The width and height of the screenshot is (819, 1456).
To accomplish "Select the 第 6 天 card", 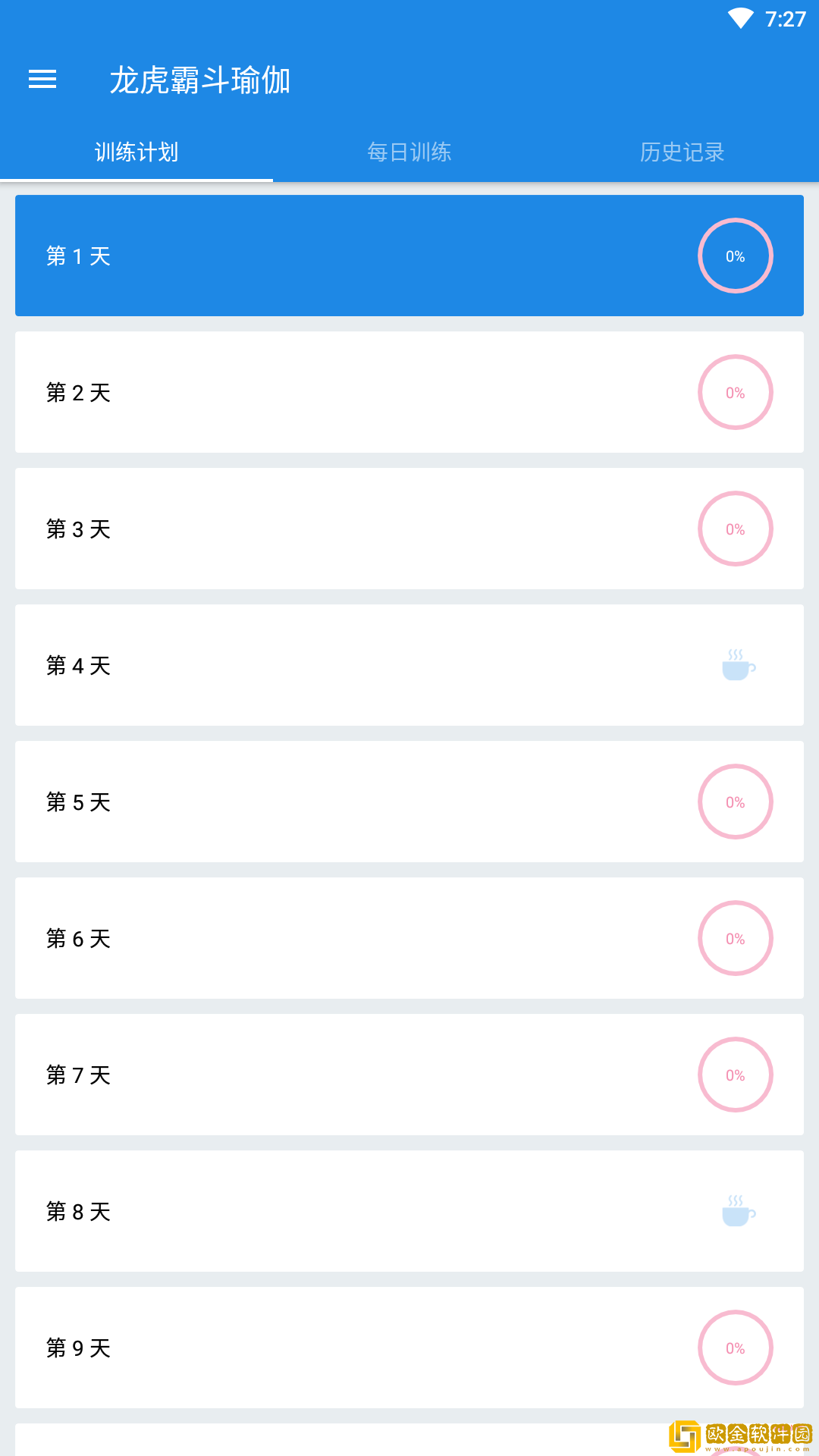I will 303,938.
